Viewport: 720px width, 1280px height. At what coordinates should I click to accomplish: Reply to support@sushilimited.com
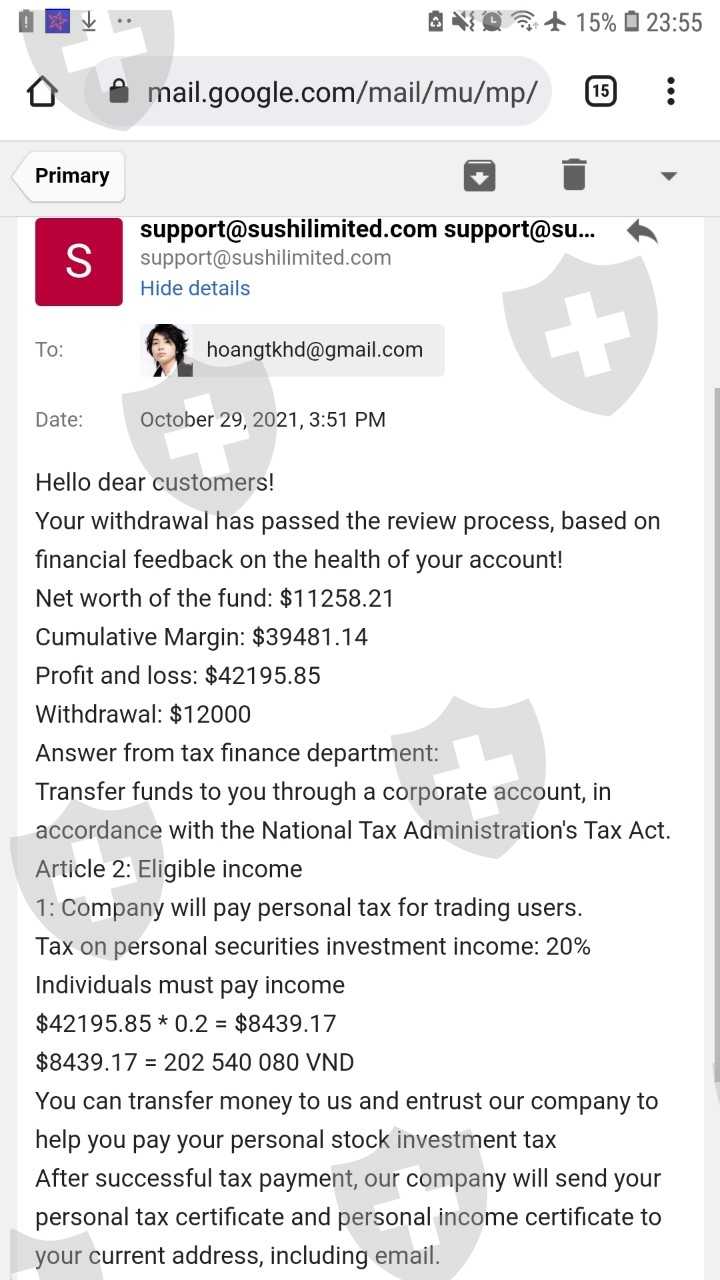(x=642, y=232)
